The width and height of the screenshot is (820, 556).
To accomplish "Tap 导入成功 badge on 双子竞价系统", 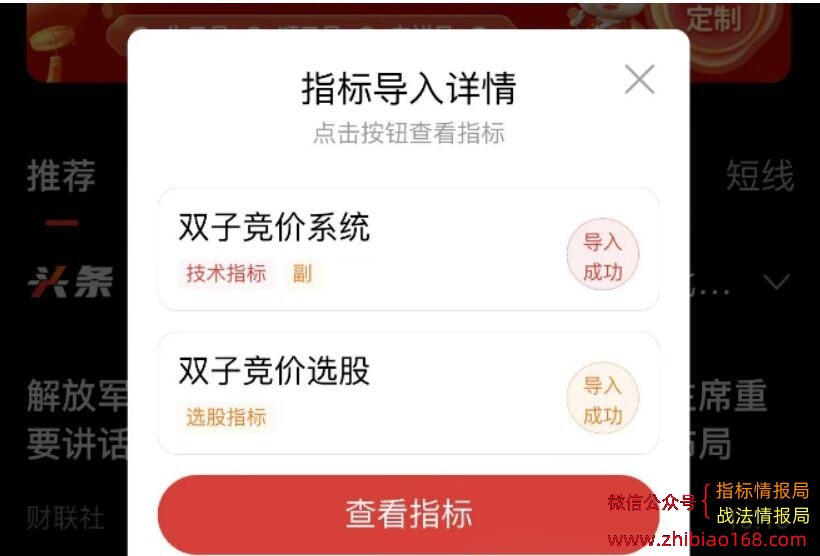I will (x=602, y=256).
